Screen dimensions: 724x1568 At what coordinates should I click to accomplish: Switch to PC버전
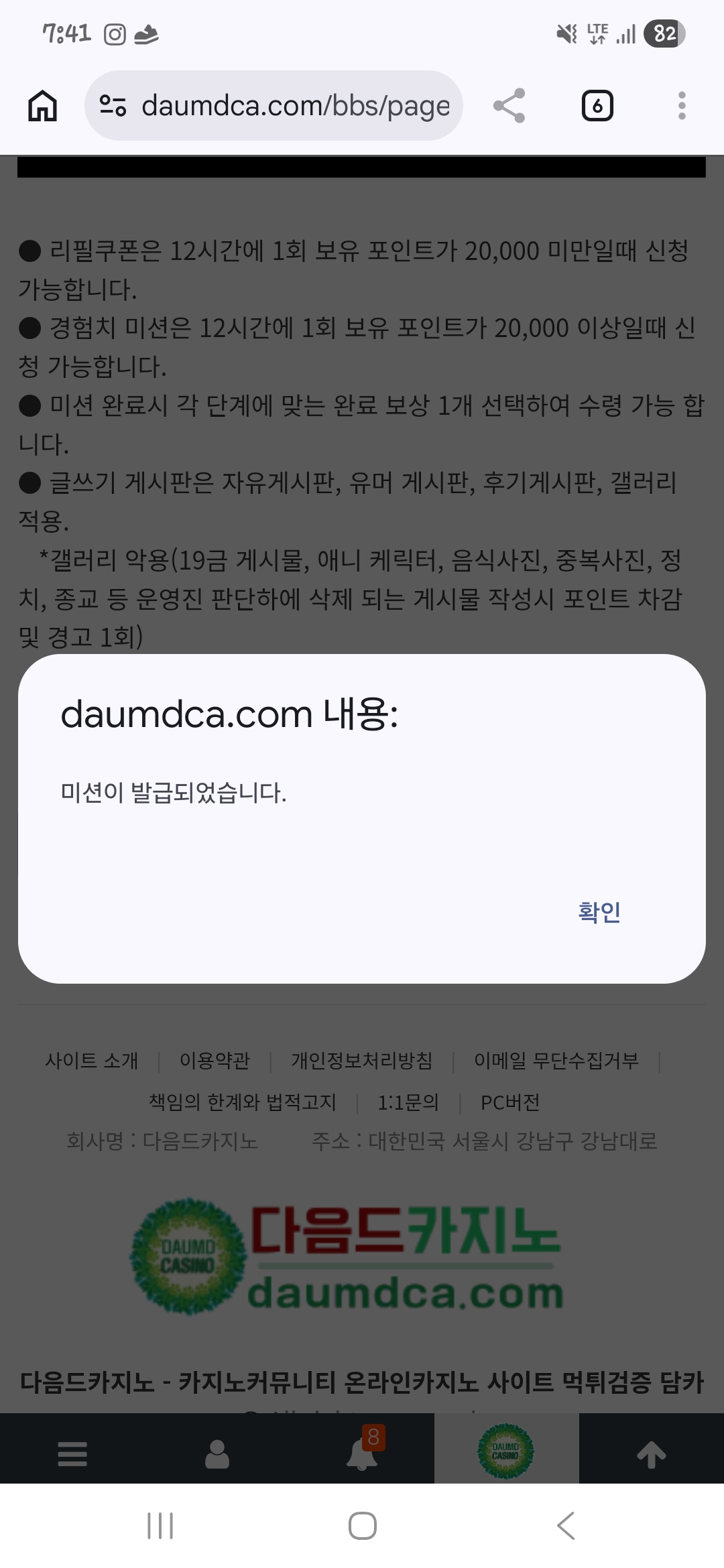tap(510, 1102)
